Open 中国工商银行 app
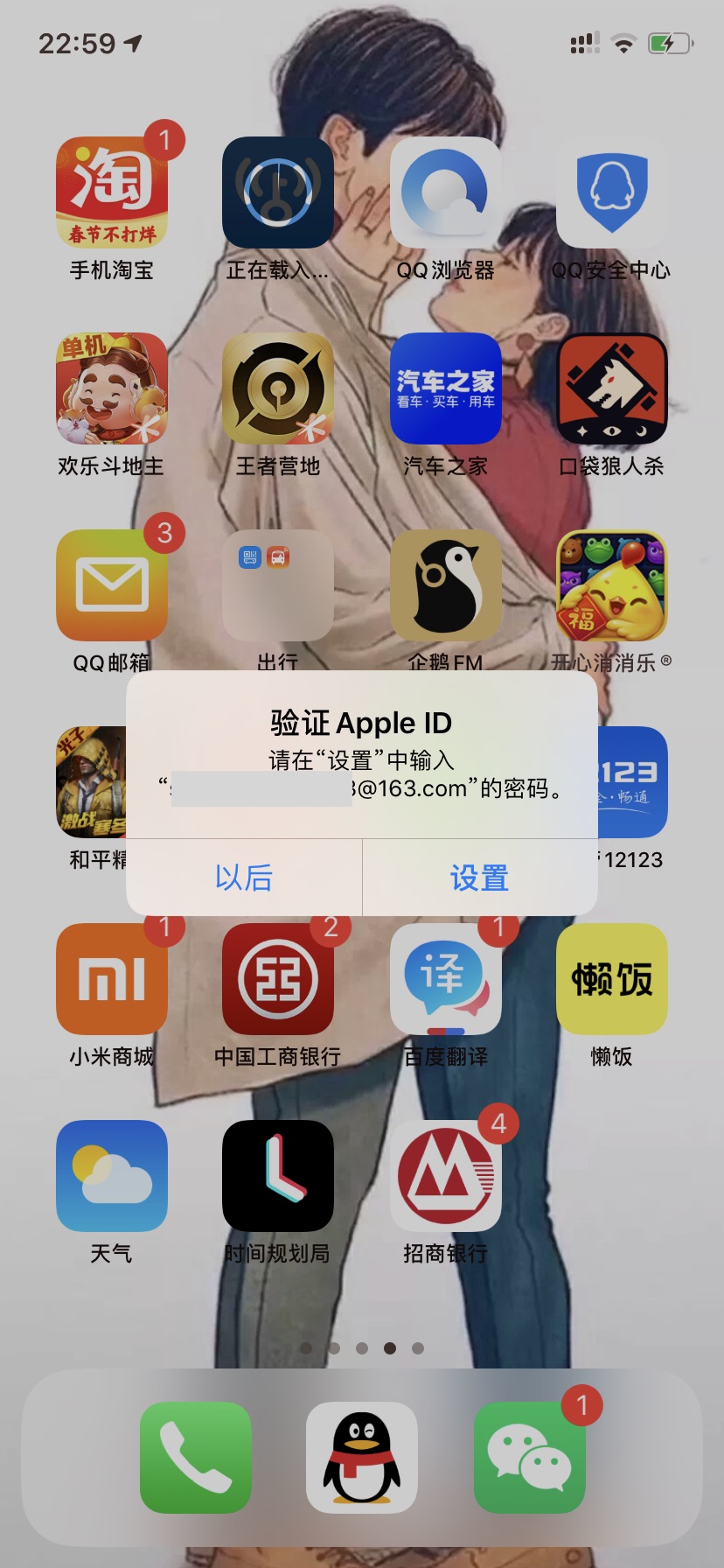 click(x=278, y=979)
